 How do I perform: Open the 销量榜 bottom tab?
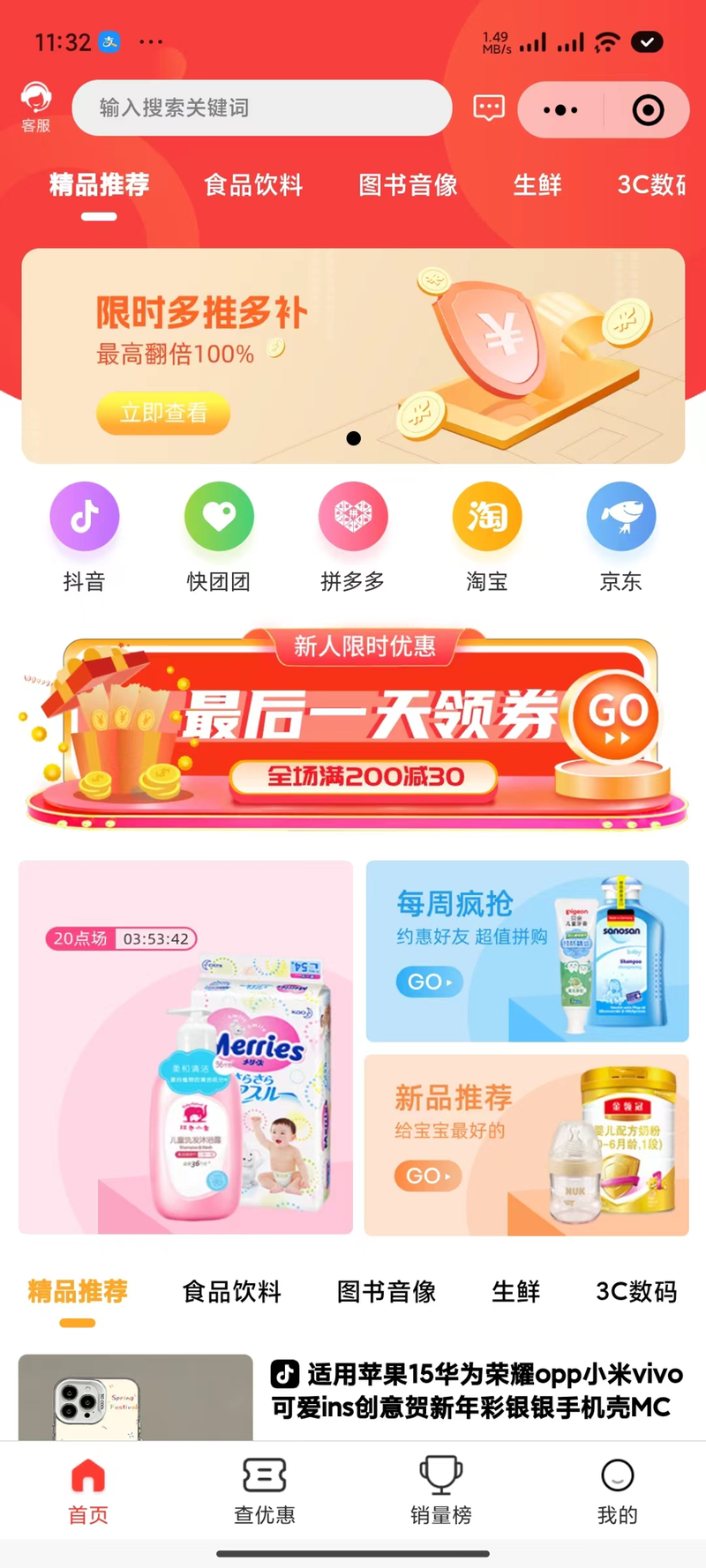(441, 1490)
